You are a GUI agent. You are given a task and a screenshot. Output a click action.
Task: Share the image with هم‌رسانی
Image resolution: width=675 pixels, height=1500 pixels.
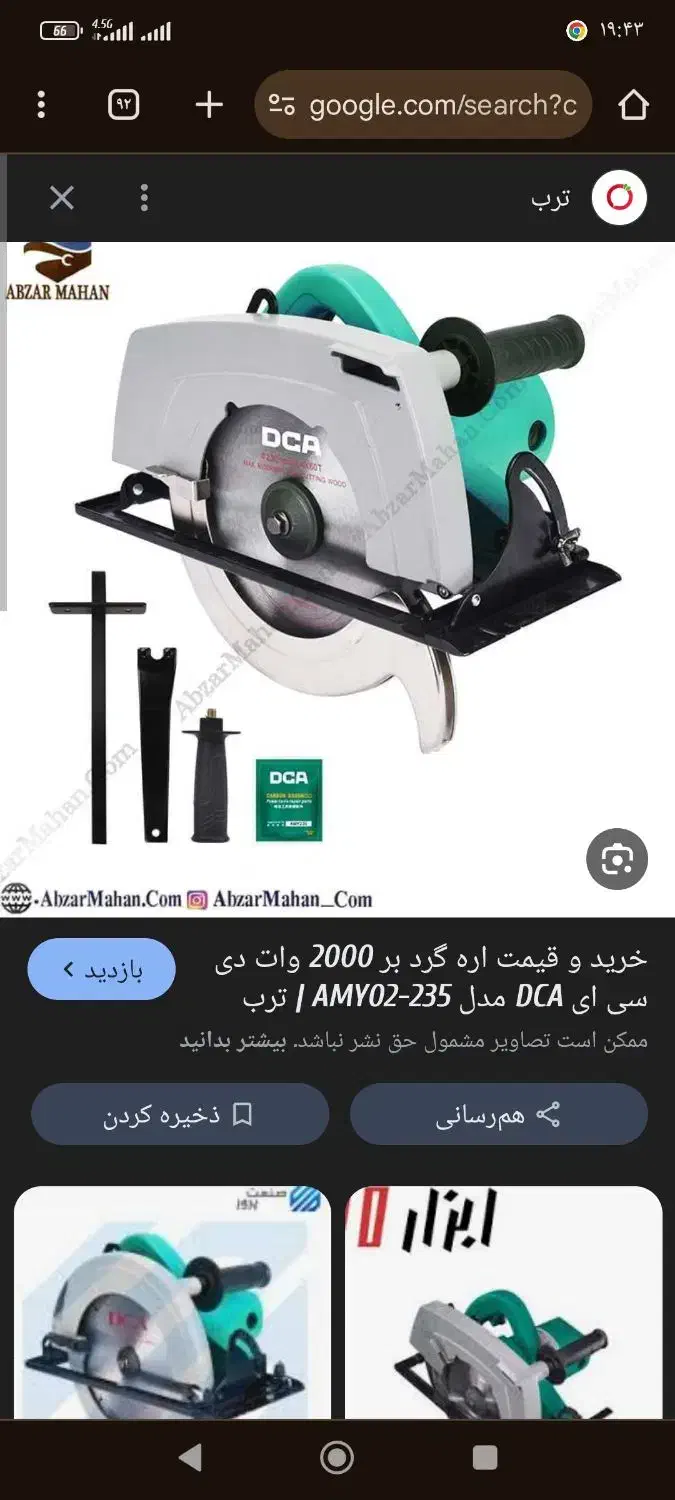498,1115
